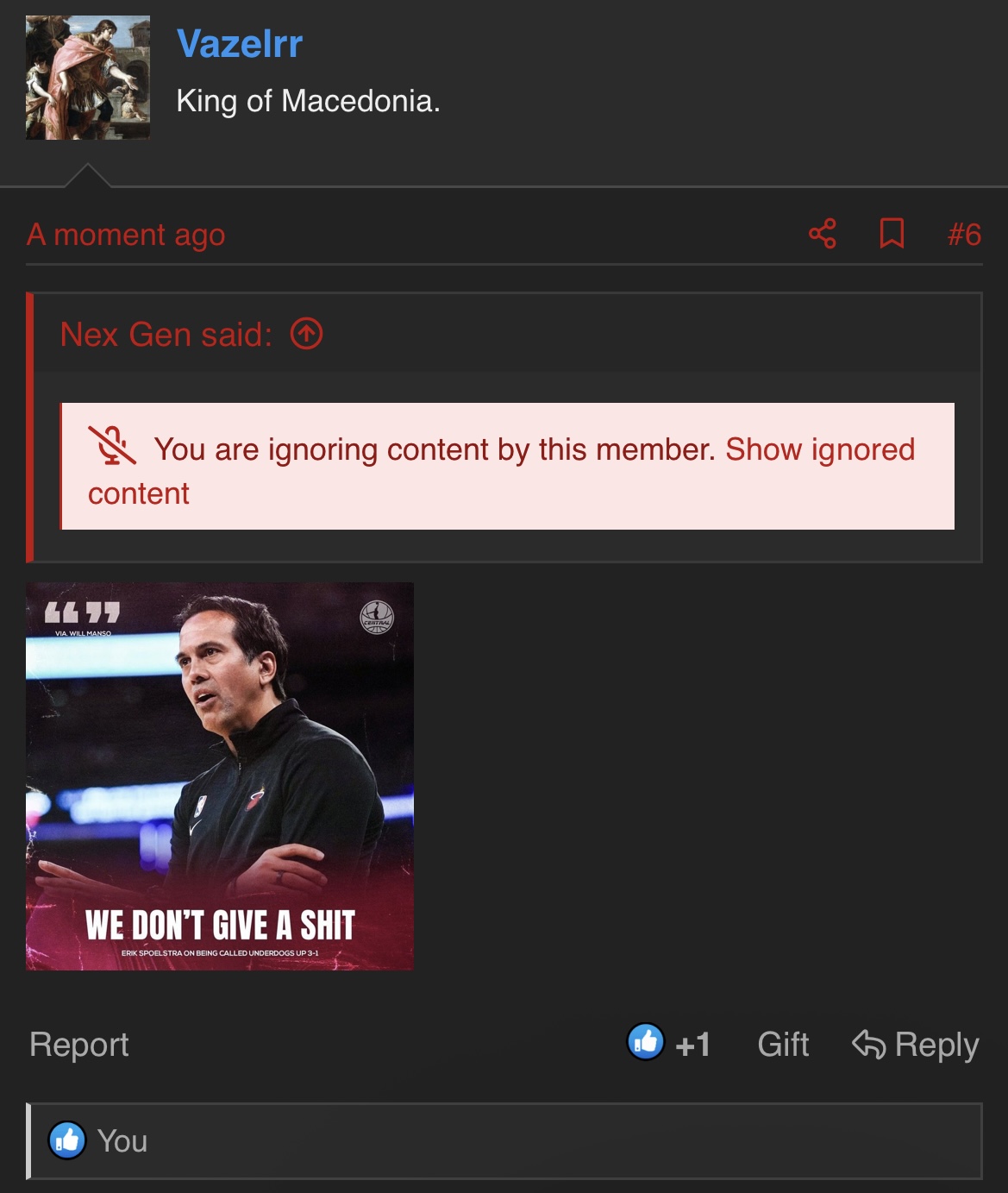View who reacted to this post
Image resolution: width=1008 pixels, height=1193 pixels.
(x=122, y=1141)
